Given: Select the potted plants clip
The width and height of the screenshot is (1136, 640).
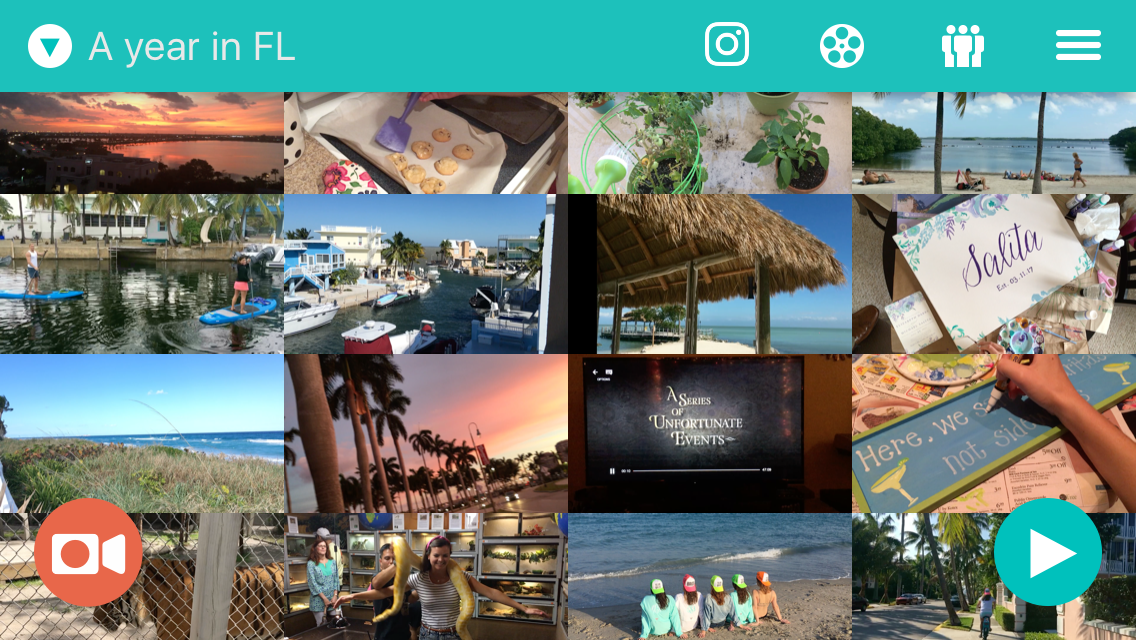Looking at the screenshot, I should click(x=710, y=143).
